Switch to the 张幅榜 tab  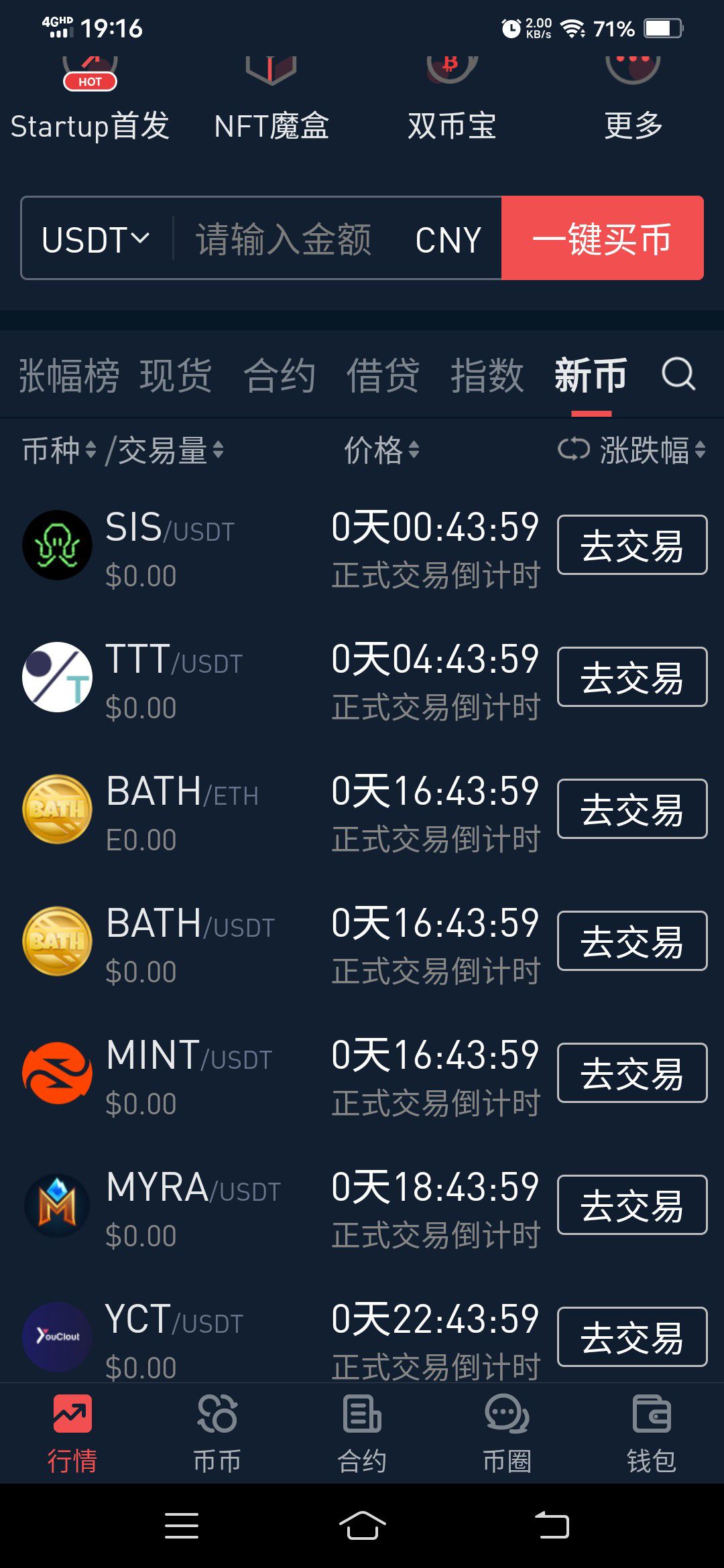pos(69,375)
